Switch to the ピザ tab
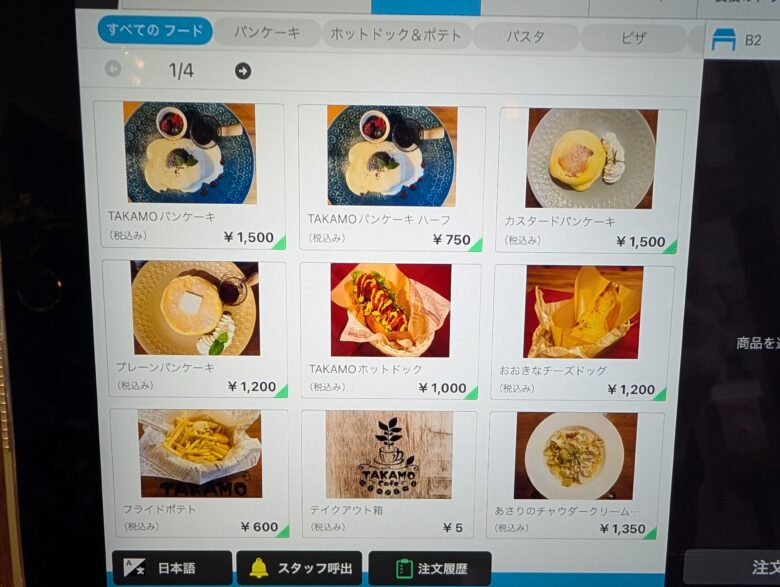This screenshot has height=587, width=780. point(633,39)
